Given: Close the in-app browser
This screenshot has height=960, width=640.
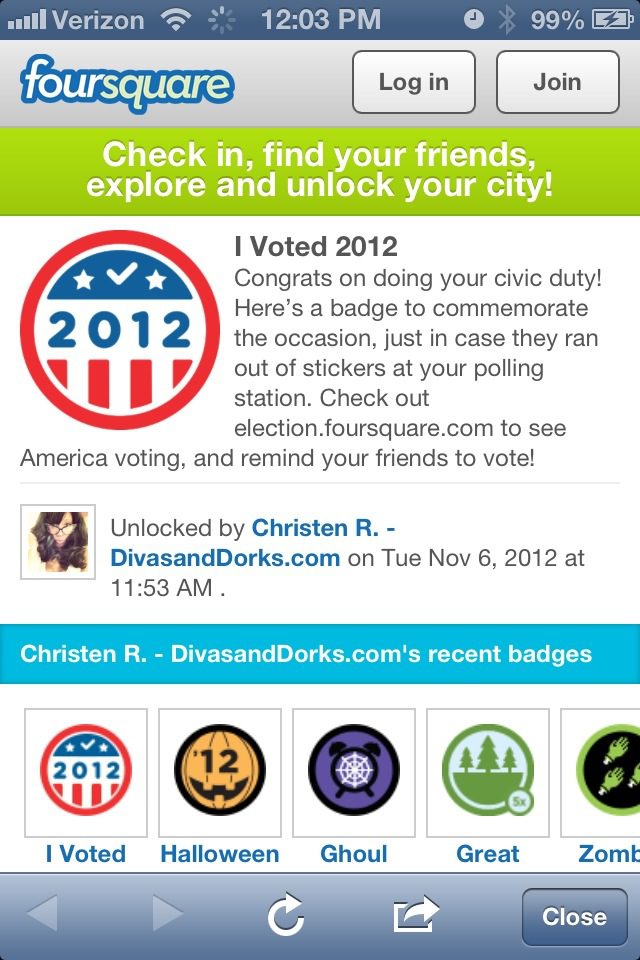Looking at the screenshot, I should pos(574,917).
